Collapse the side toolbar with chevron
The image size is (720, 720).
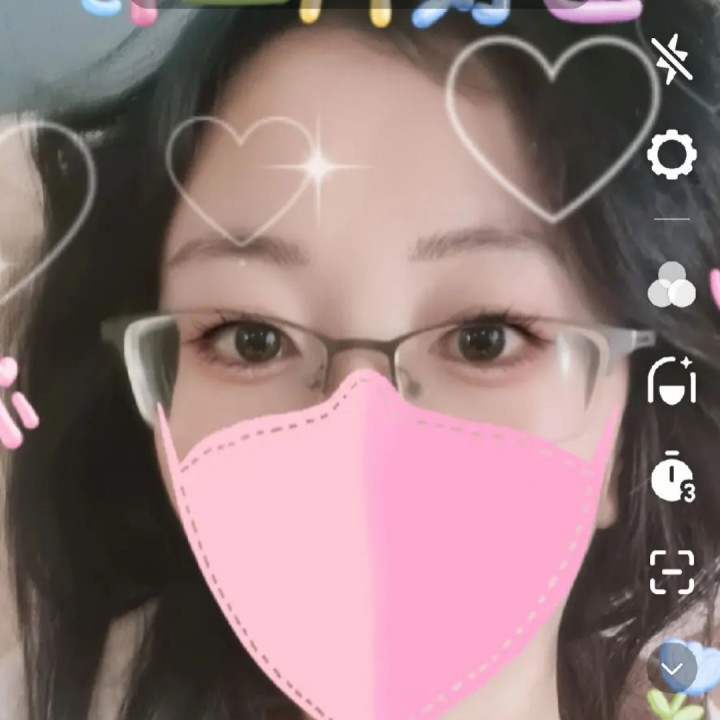(672, 667)
